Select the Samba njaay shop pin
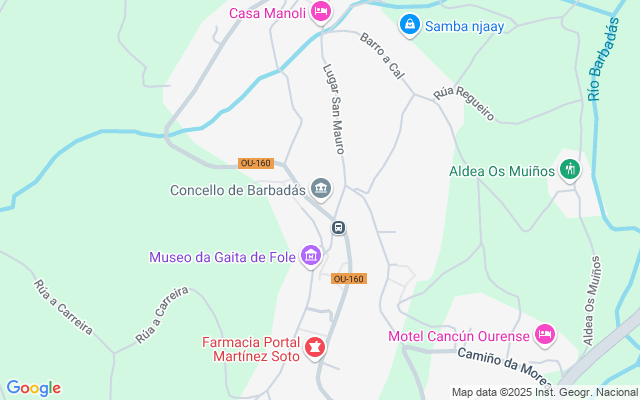 (x=409, y=25)
